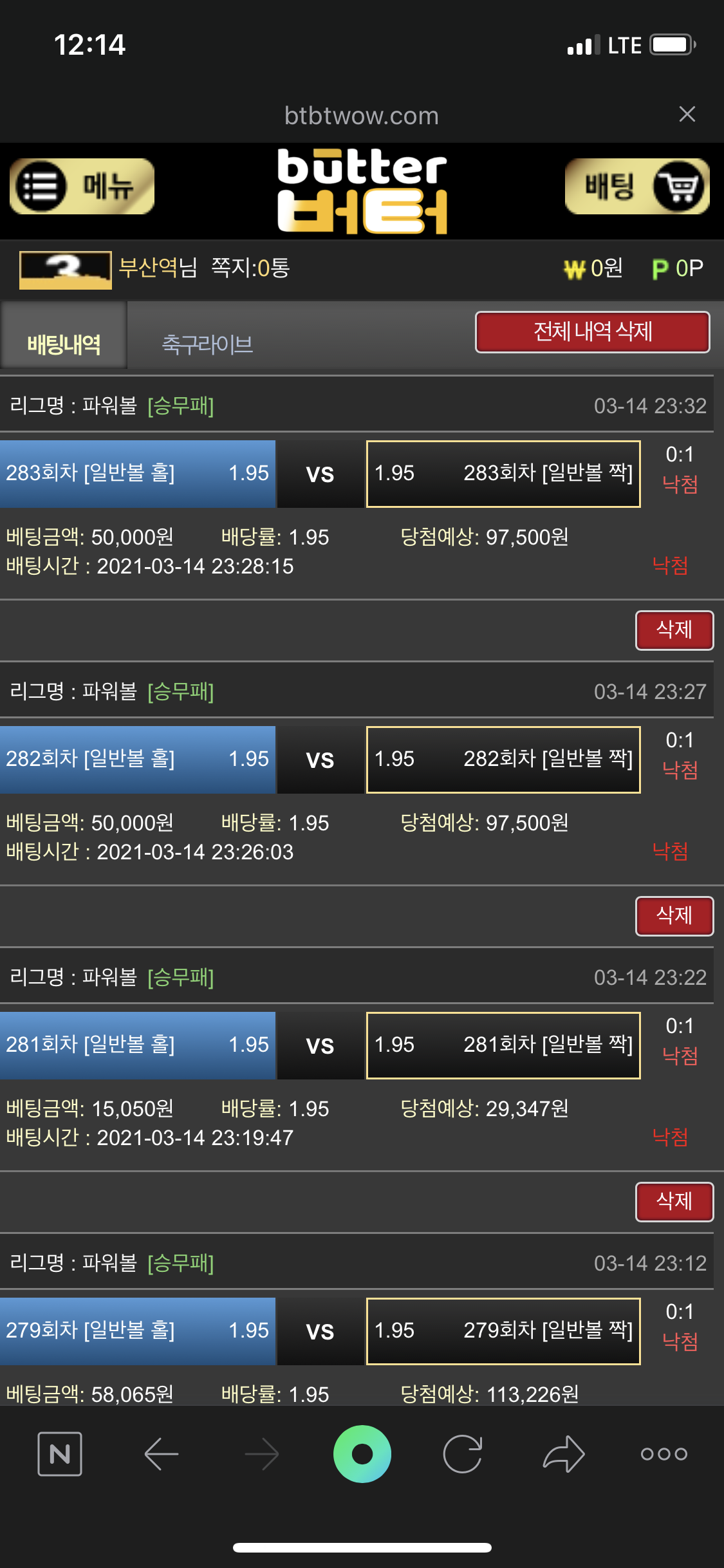The height and width of the screenshot is (1568, 724).
Task: Delete the 283회차 bet record
Action: pyautogui.click(x=674, y=630)
